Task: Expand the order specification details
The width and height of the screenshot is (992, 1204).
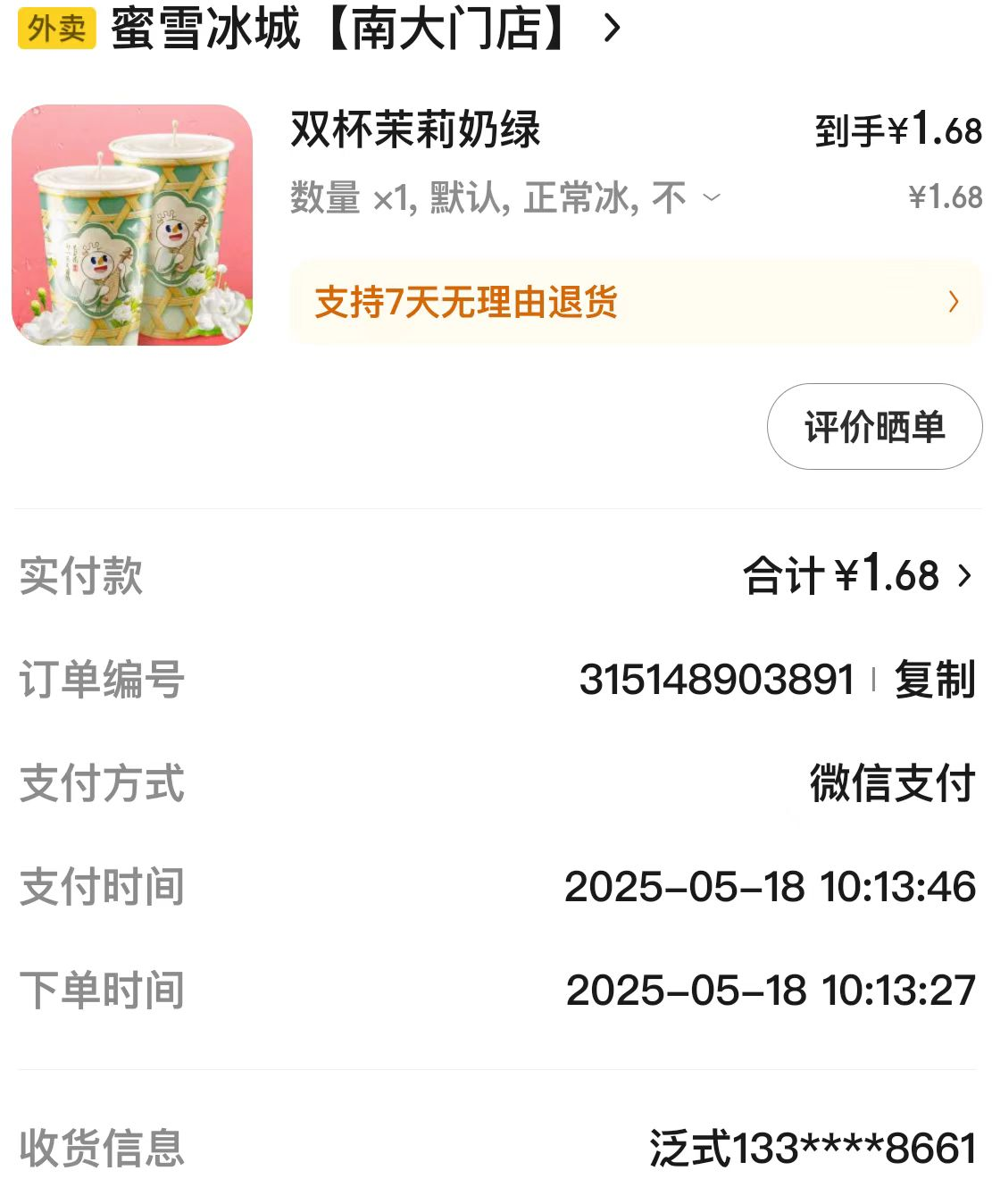Action: (x=712, y=197)
